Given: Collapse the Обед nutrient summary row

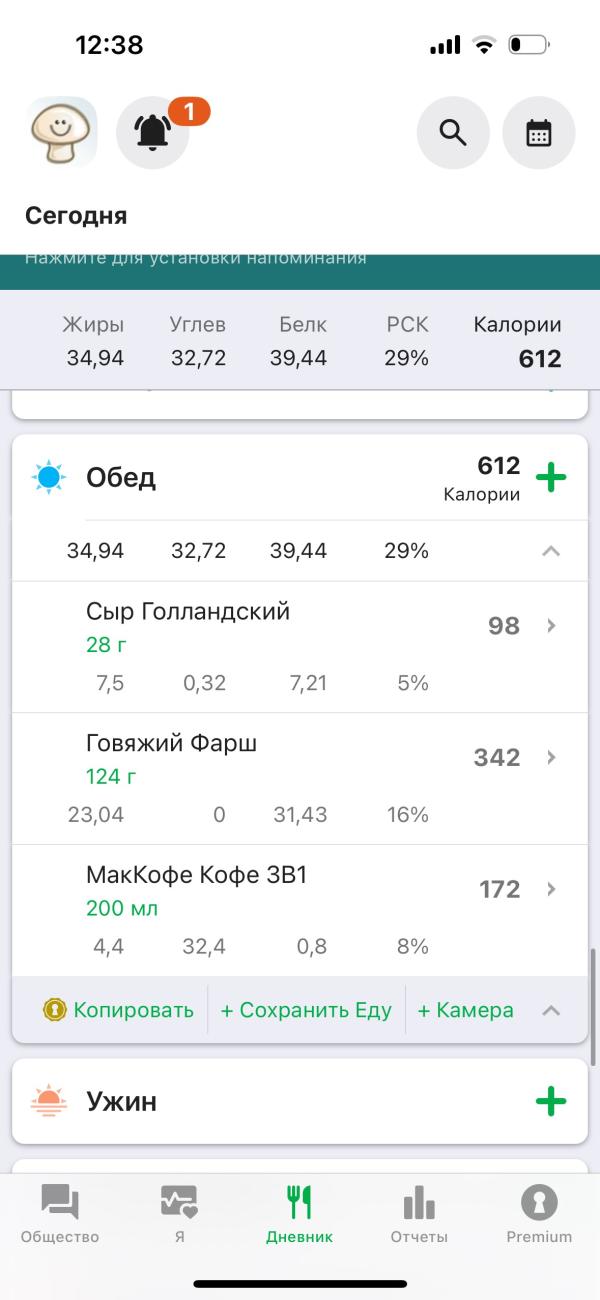Looking at the screenshot, I should click(551, 550).
